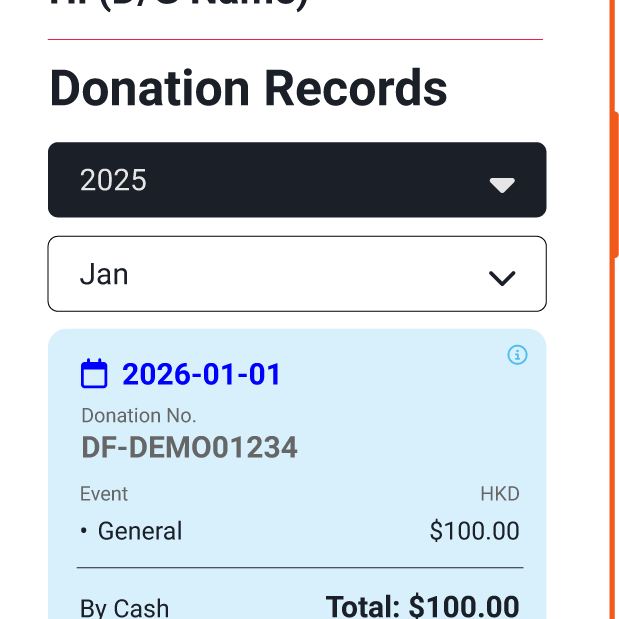The height and width of the screenshot is (619, 619).
Task: Open donation record DF-DEMO01234
Action: coord(190,447)
